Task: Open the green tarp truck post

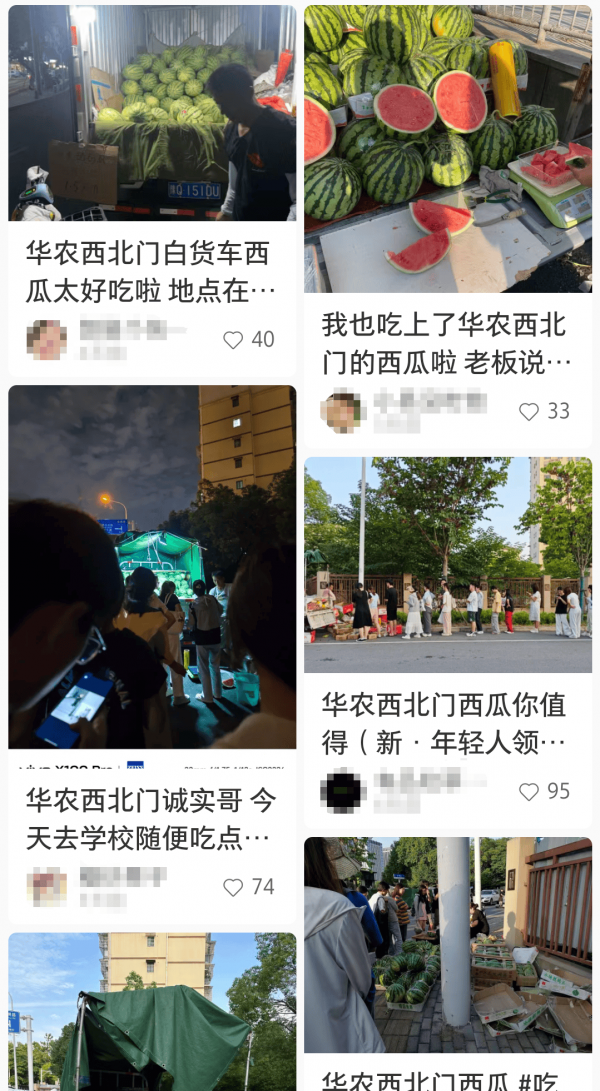Action: pyautogui.click(x=152, y=1010)
